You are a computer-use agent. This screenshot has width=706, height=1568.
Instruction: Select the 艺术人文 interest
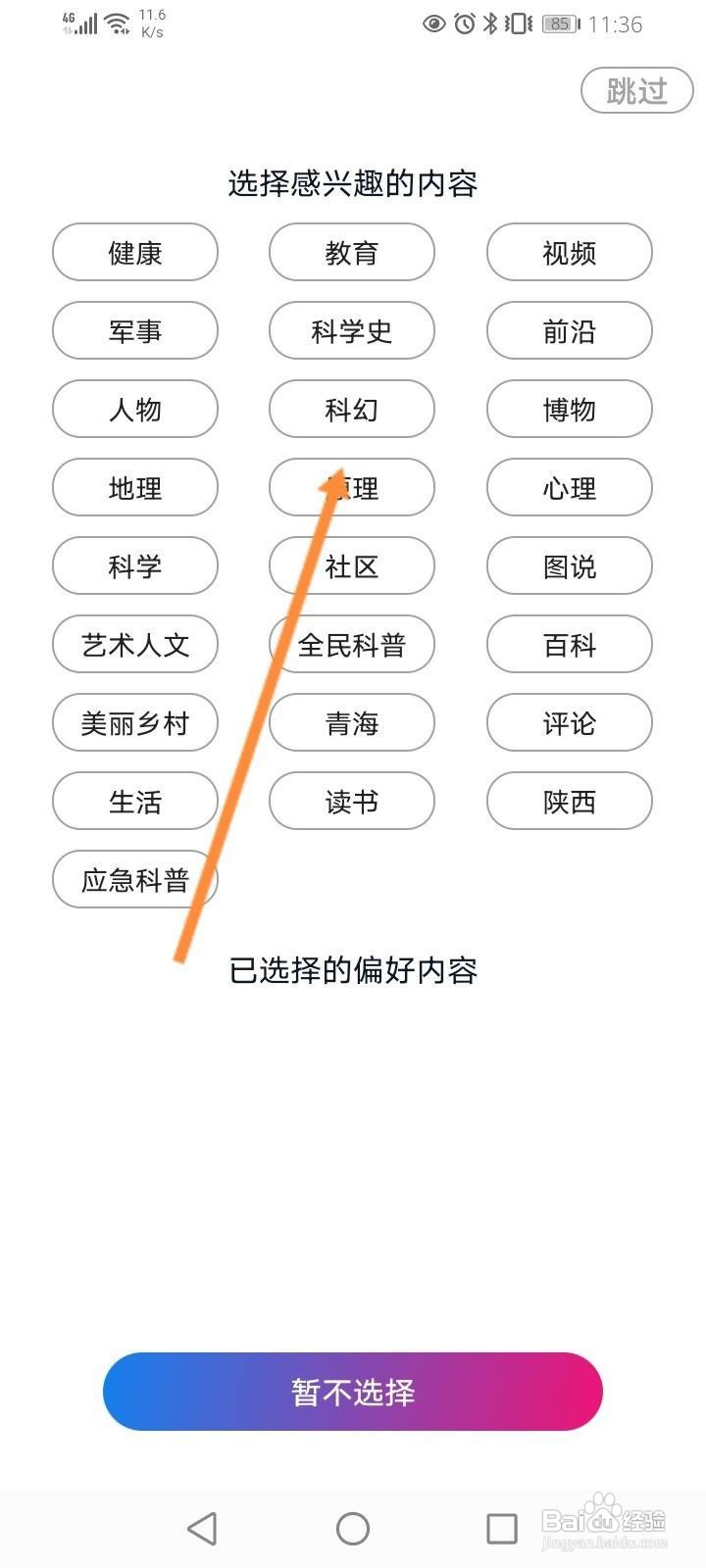(134, 644)
